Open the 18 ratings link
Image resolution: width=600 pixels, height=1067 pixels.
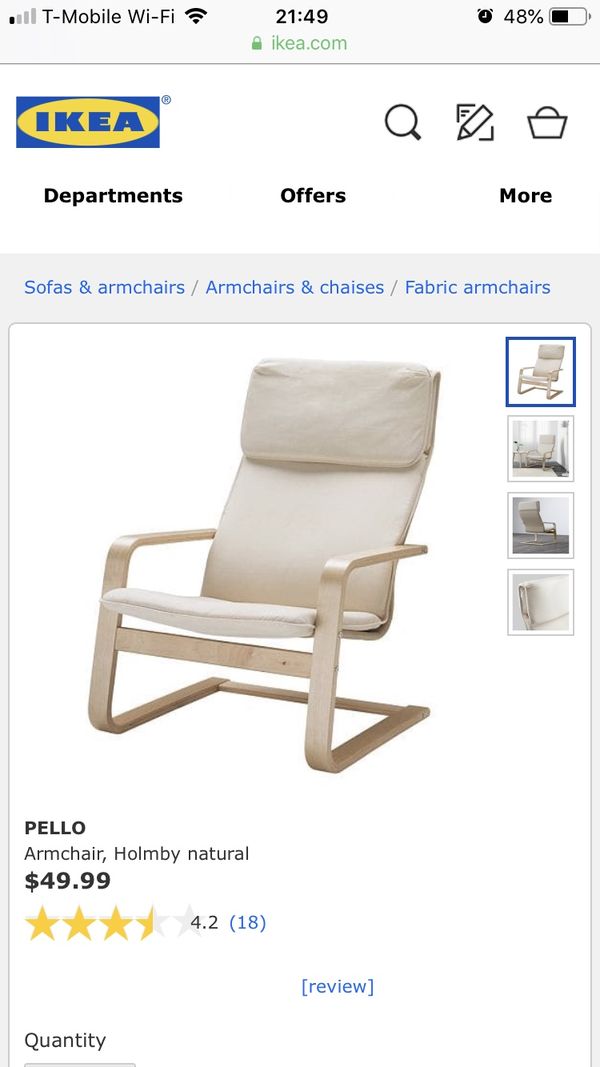[x=247, y=922]
